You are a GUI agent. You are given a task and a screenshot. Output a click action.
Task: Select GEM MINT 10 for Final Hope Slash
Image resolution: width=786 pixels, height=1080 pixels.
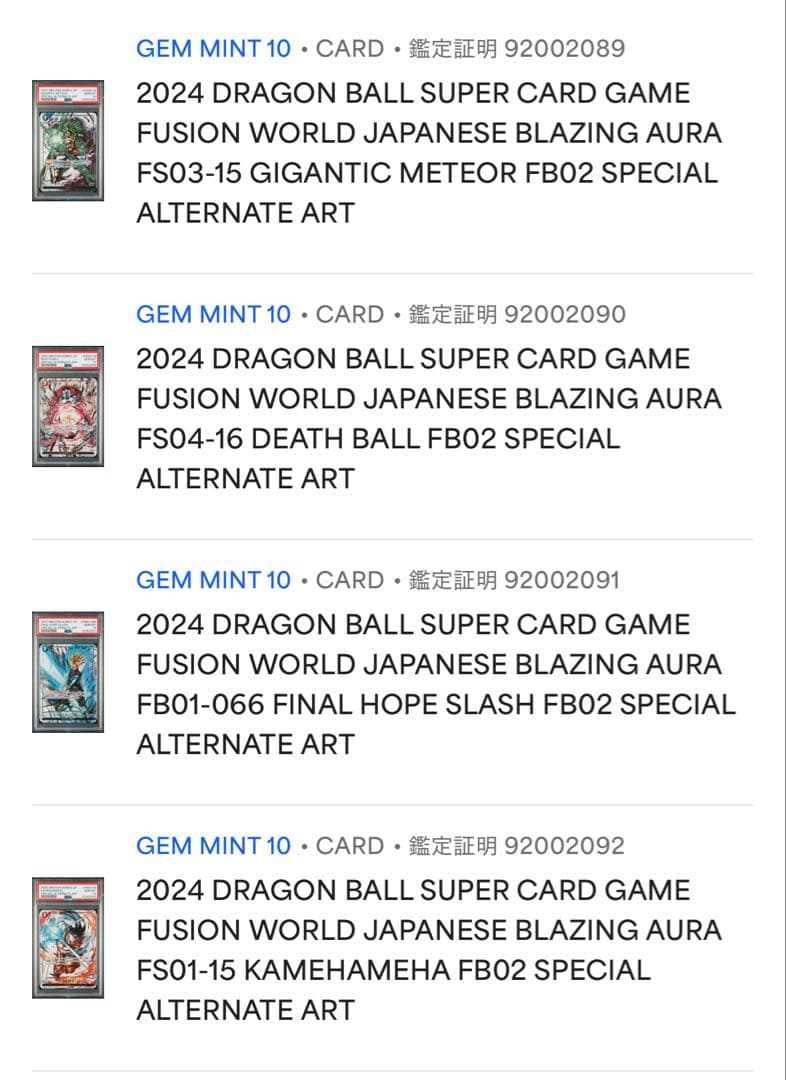[x=215, y=580]
